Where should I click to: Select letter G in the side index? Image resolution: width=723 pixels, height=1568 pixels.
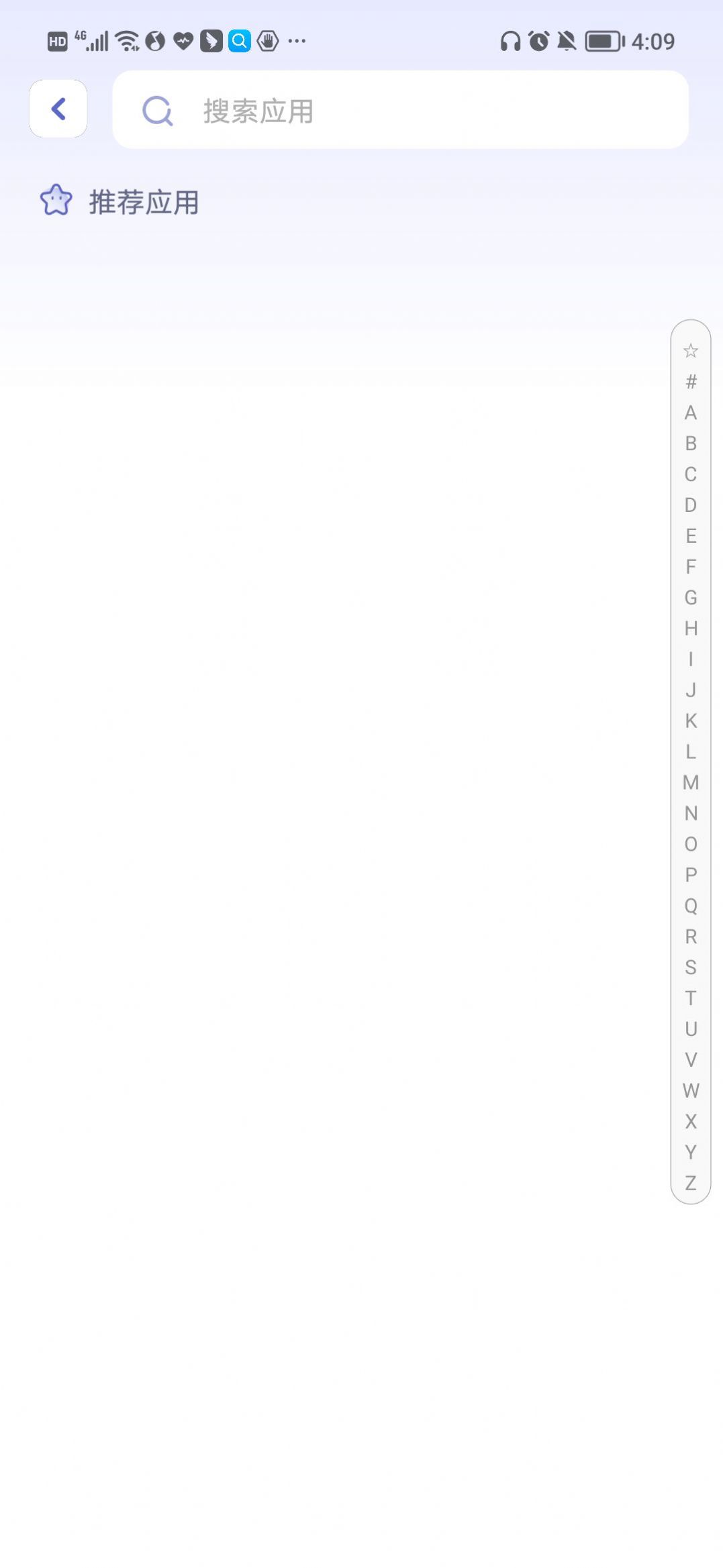690,598
